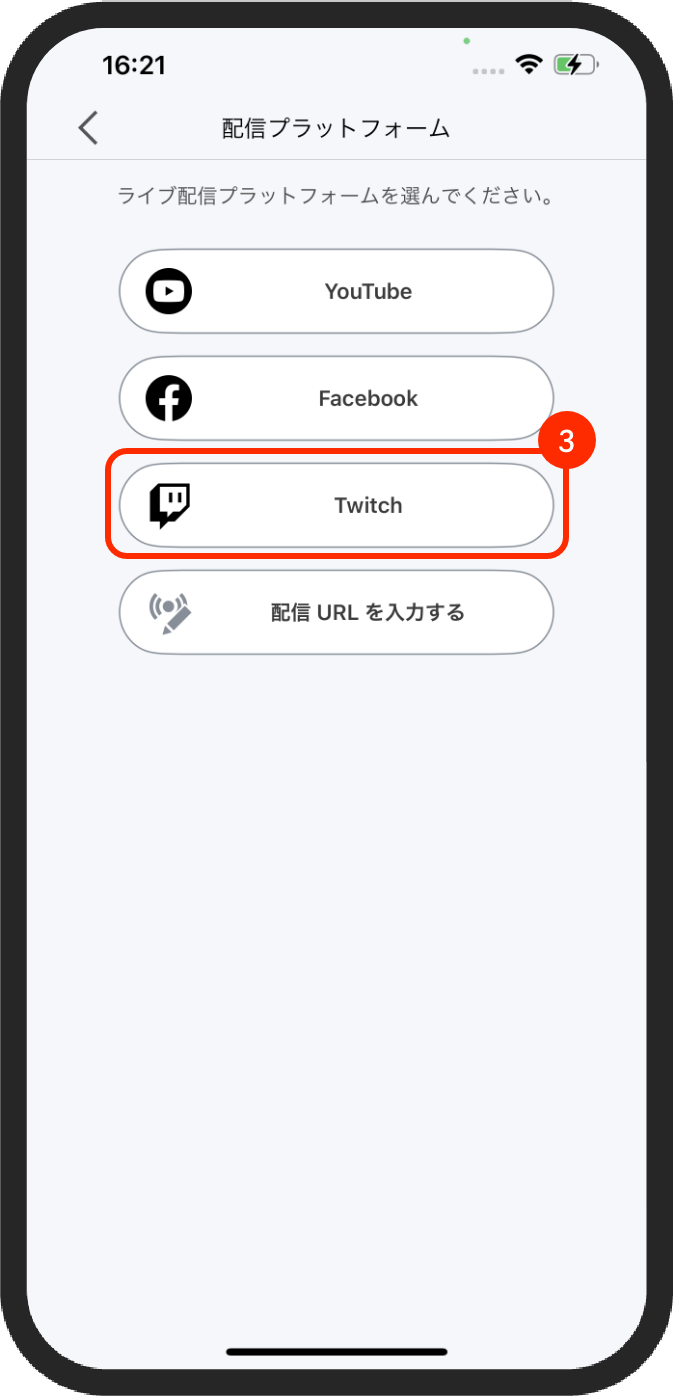The height and width of the screenshot is (1397, 674).
Task: Go back using the top-left arrow
Action: tap(89, 128)
